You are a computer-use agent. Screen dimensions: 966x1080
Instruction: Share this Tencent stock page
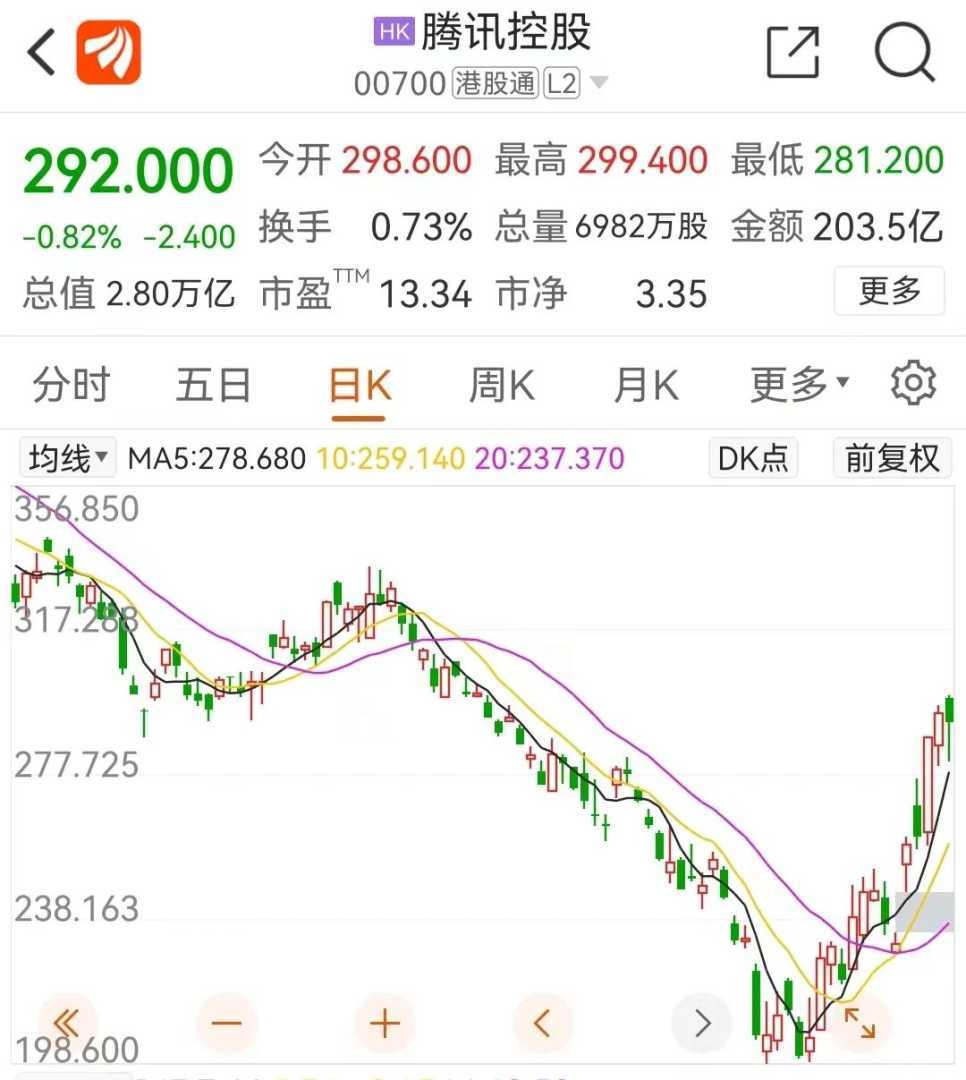tap(793, 52)
